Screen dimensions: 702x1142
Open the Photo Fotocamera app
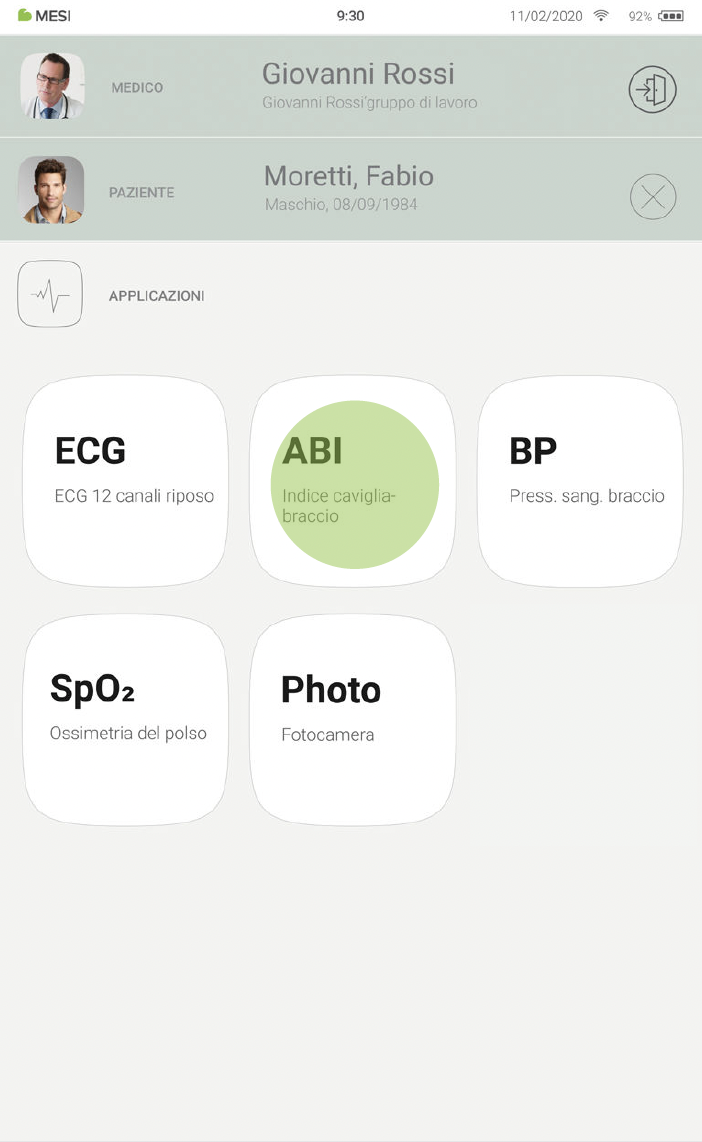[x=353, y=719]
